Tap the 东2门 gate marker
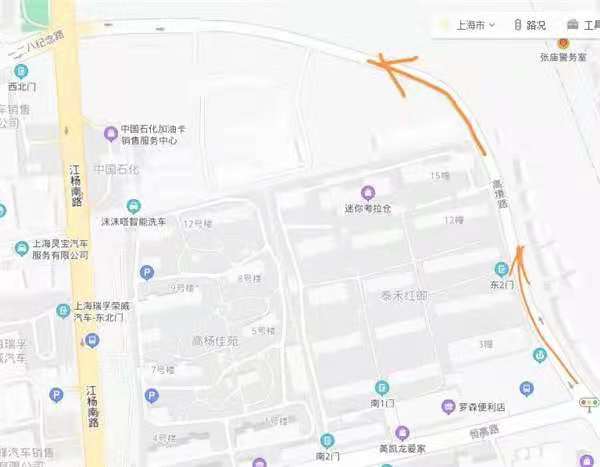The image size is (600, 467). (502, 269)
